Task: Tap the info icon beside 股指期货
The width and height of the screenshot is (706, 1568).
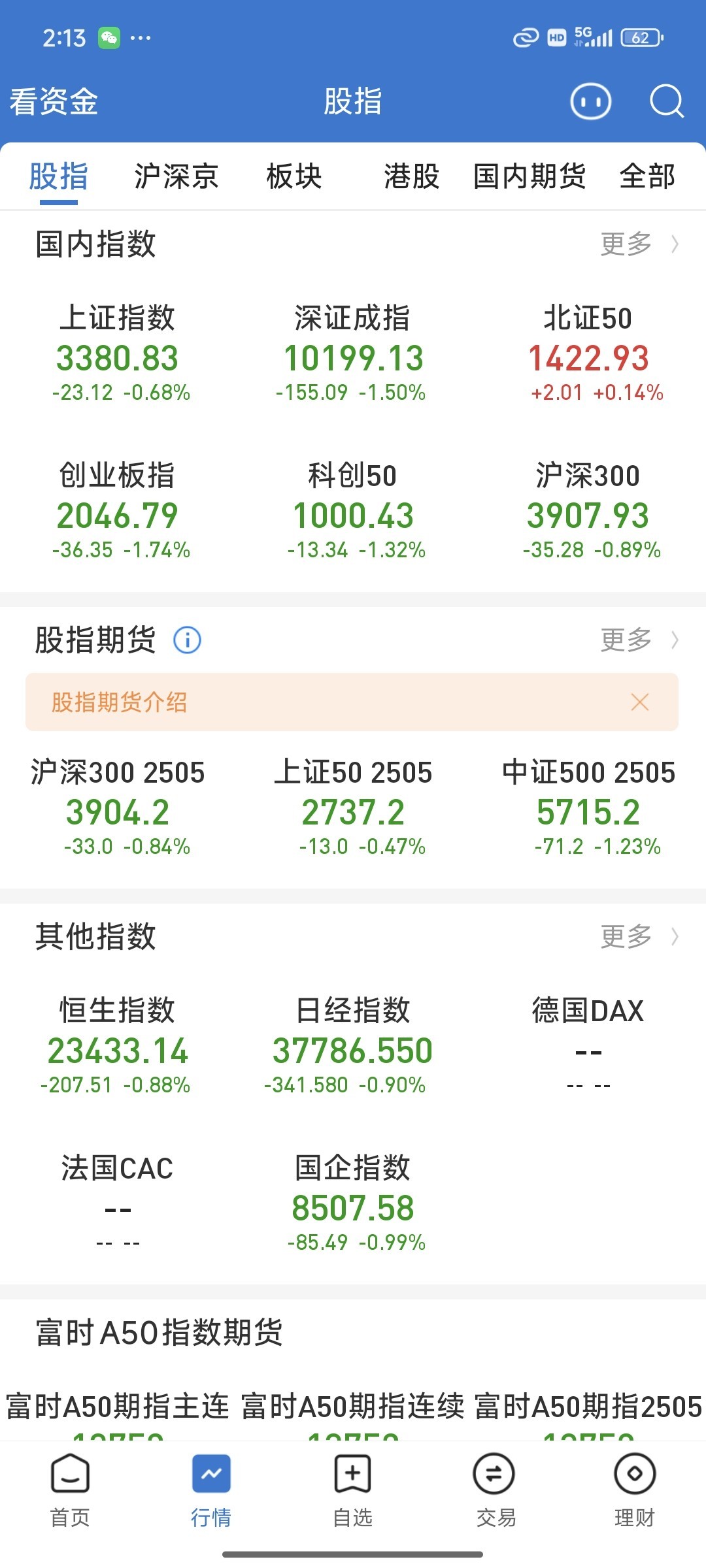Action: [188, 640]
